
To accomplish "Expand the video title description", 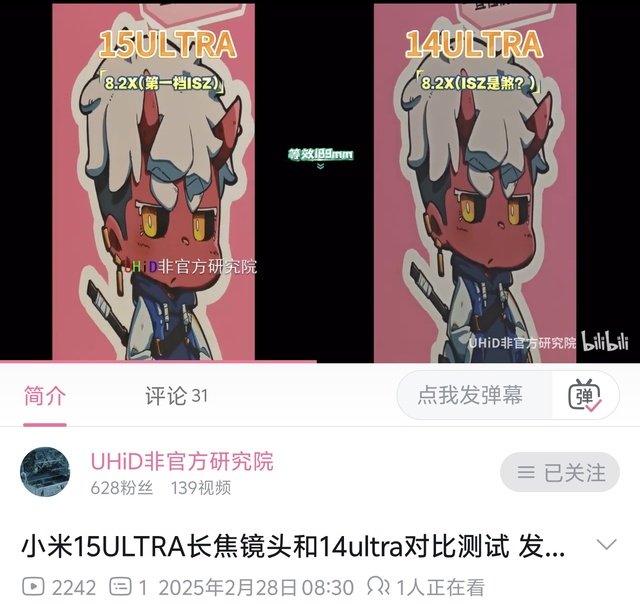I will click(606, 545).
